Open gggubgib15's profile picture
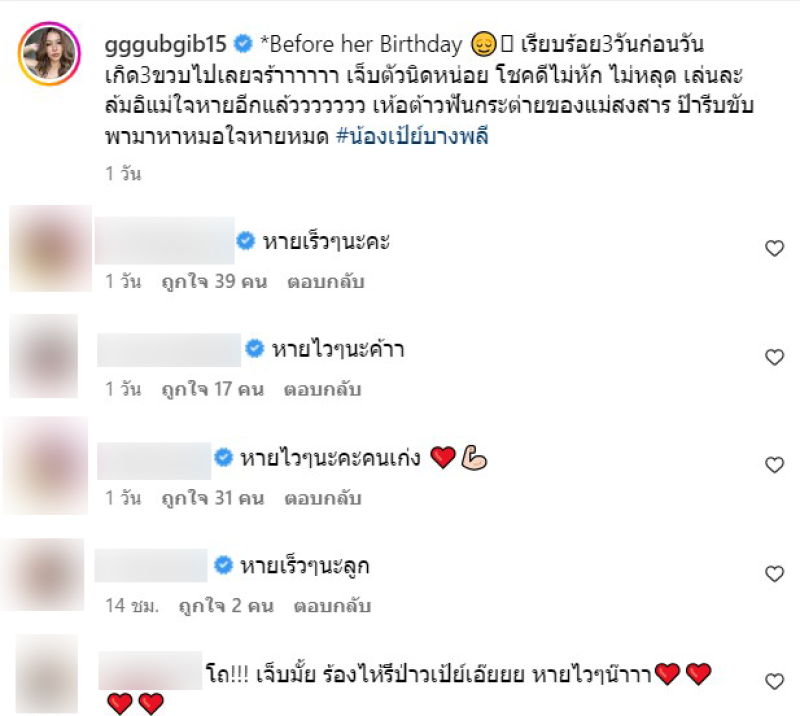Screen dimensions: 800x716 tap(51, 59)
